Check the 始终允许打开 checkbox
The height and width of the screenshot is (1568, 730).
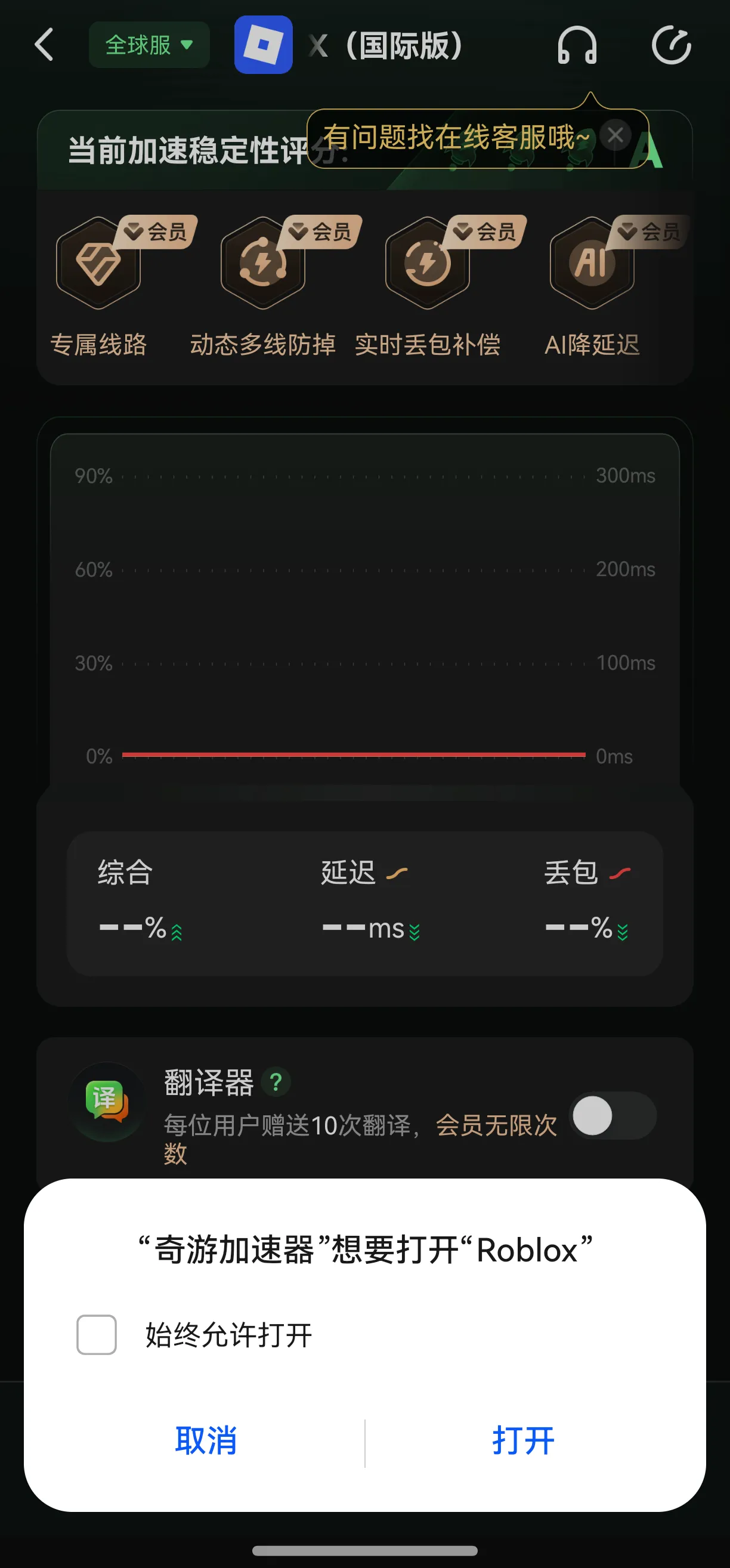point(96,1334)
